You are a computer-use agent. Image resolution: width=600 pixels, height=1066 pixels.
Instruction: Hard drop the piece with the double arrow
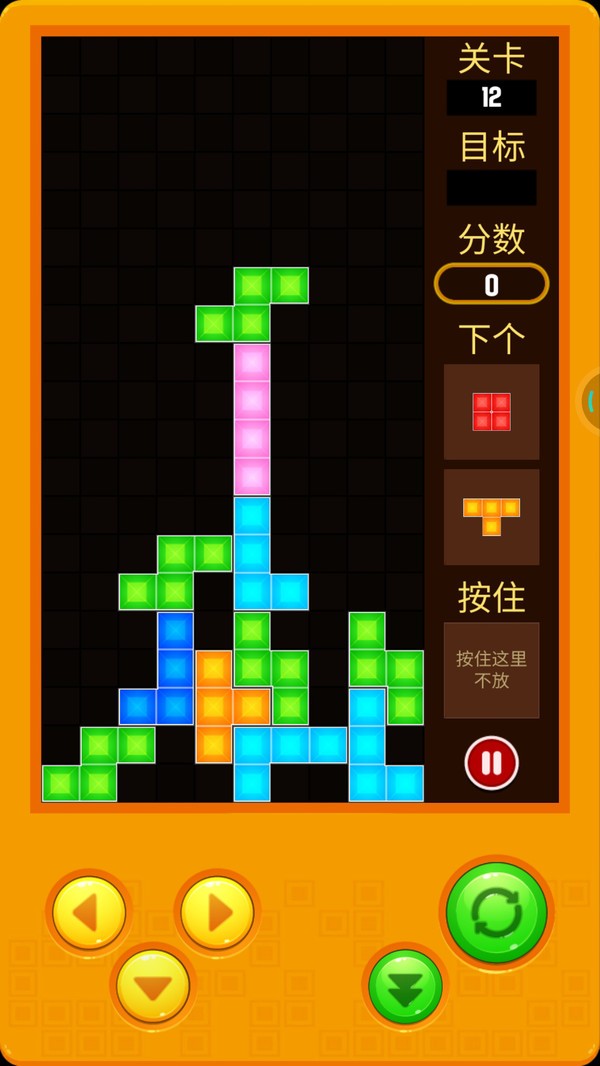click(x=405, y=986)
